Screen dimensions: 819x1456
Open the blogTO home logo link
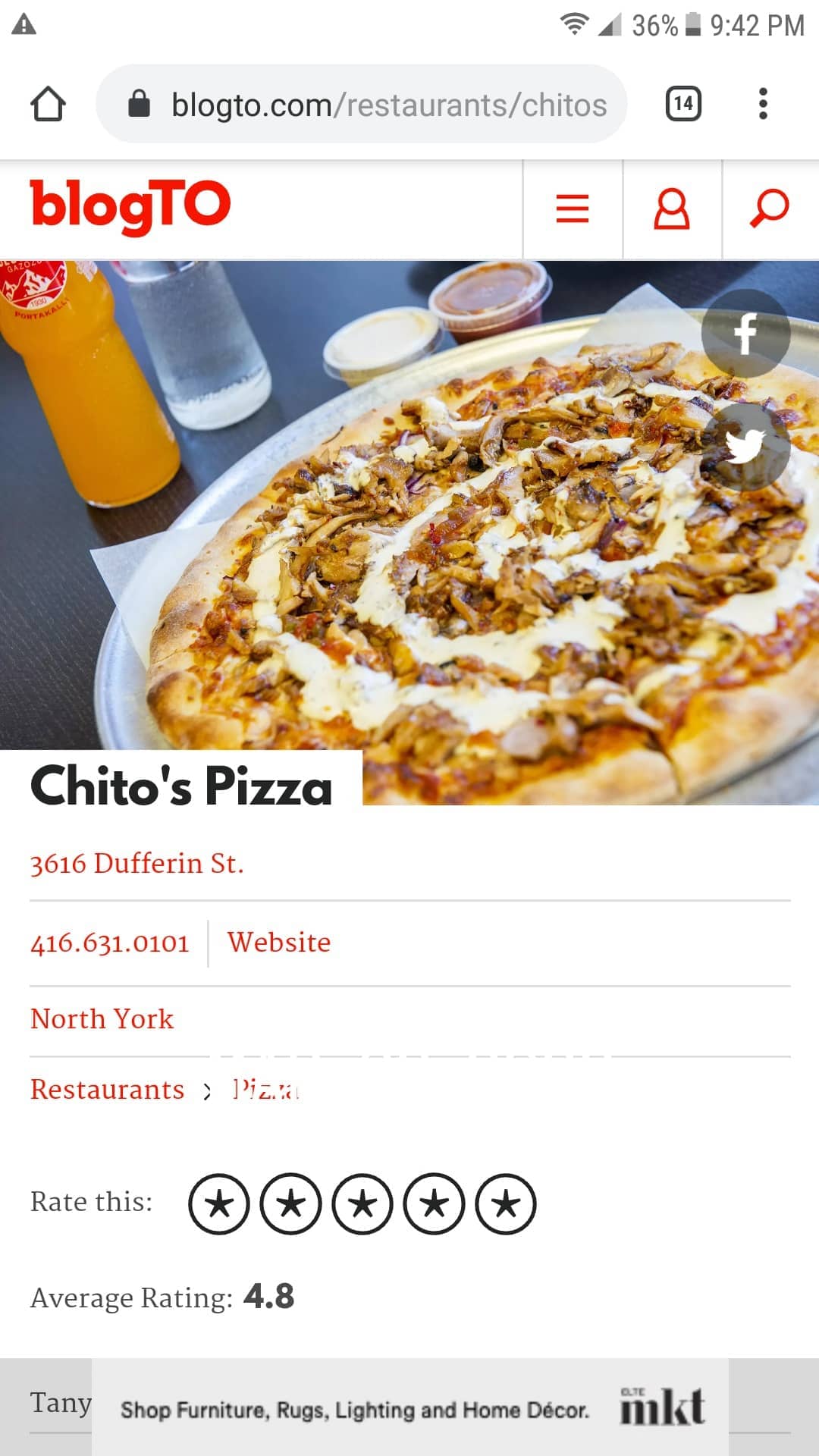(x=130, y=206)
